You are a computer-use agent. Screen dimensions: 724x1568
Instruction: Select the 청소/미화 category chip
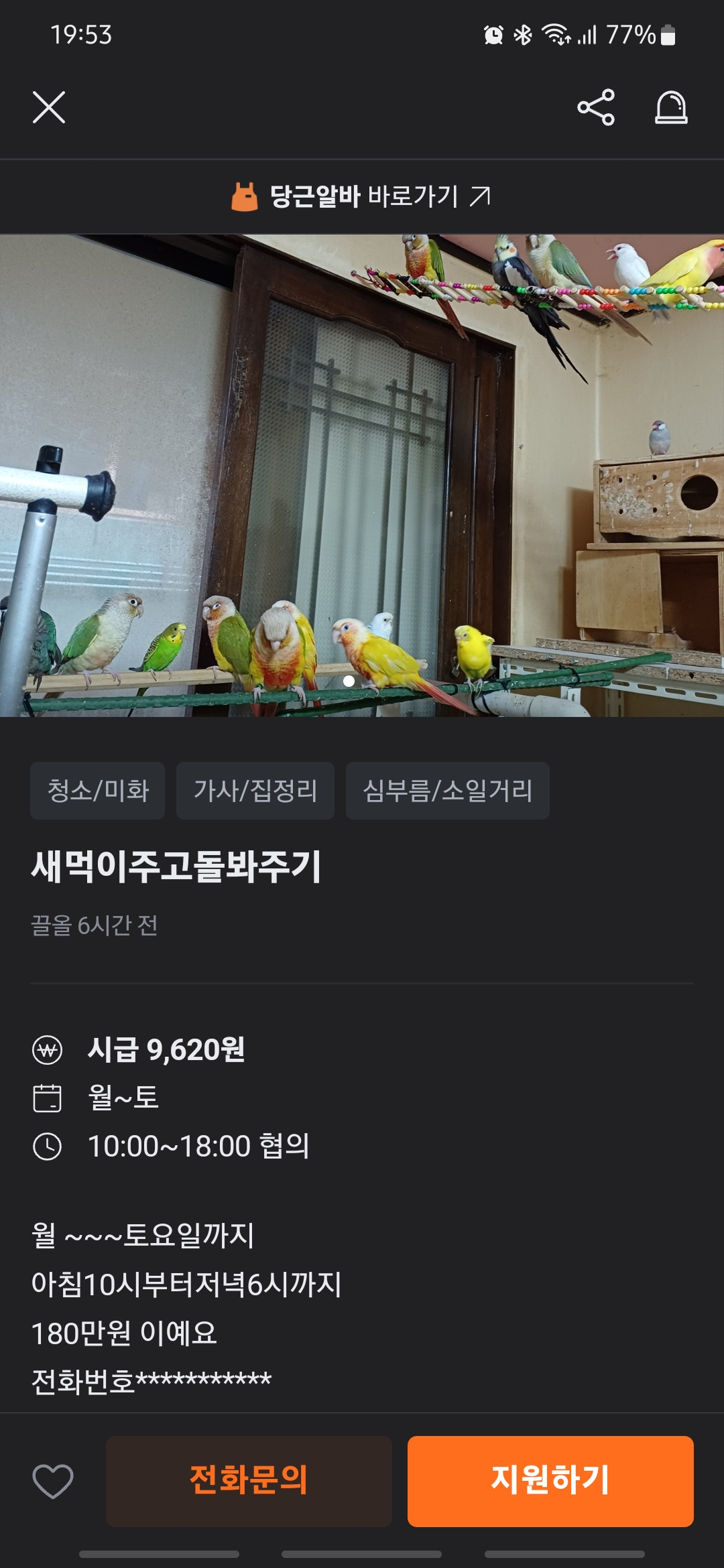point(98,791)
